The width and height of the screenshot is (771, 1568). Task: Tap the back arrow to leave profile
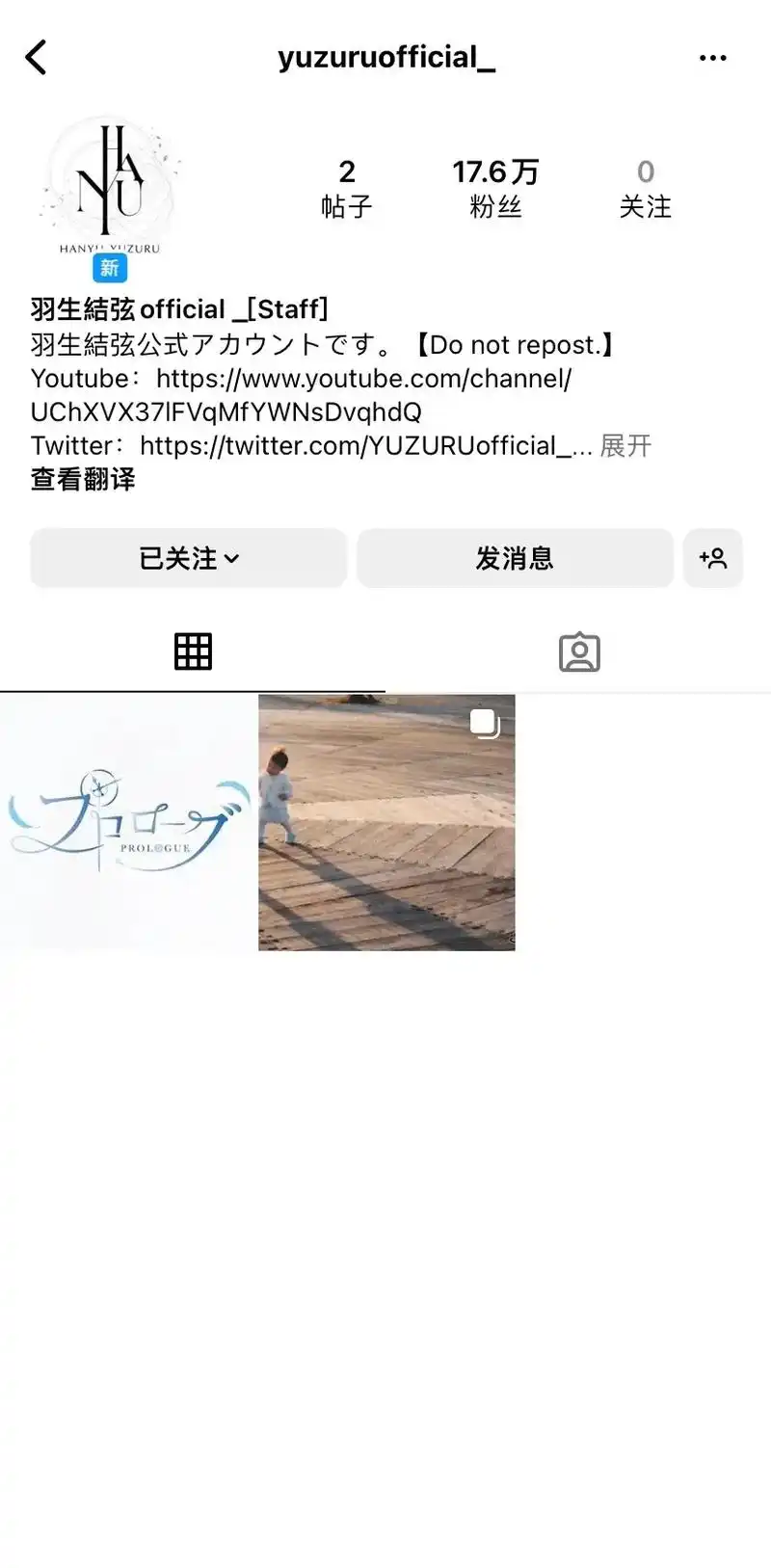(37, 57)
